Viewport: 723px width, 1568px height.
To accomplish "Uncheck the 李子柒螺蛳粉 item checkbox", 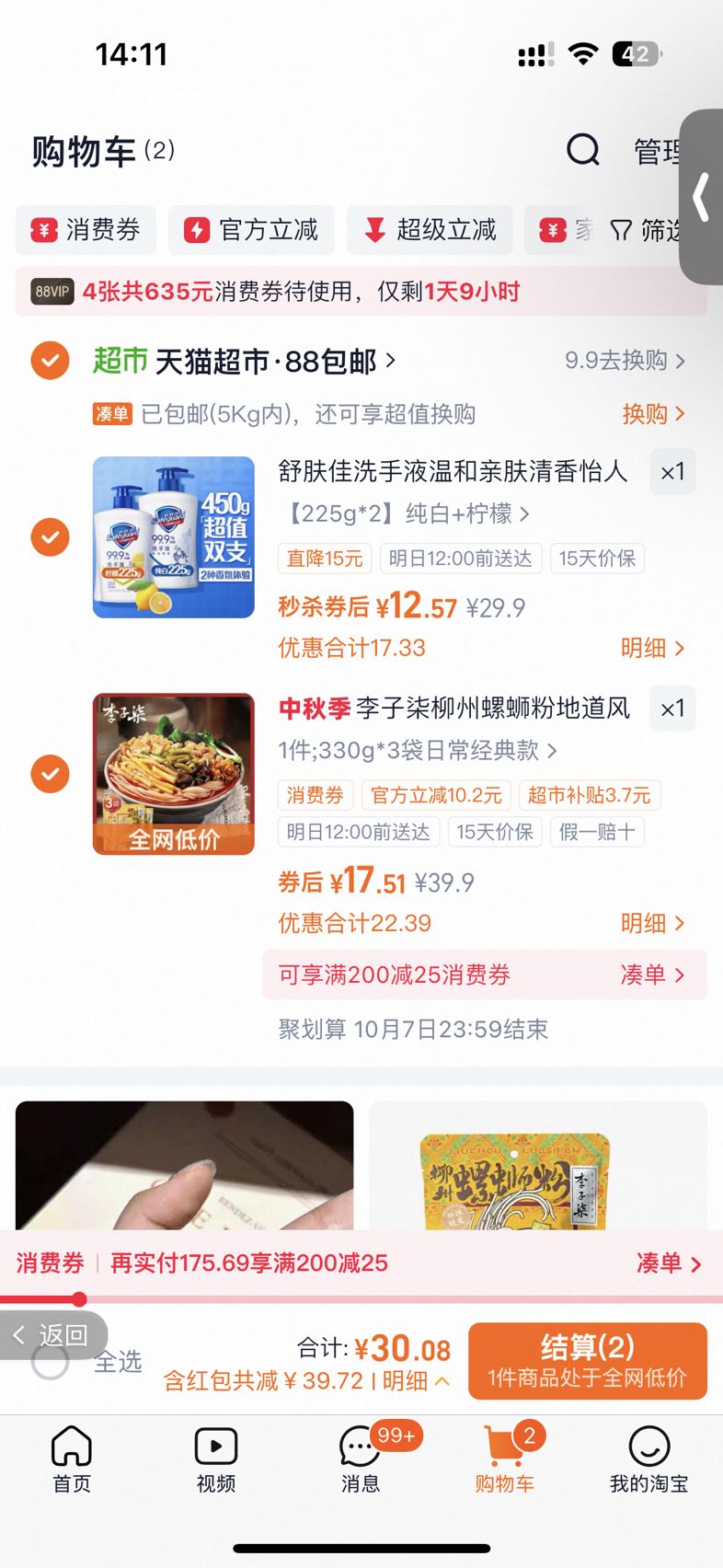I will (x=50, y=774).
